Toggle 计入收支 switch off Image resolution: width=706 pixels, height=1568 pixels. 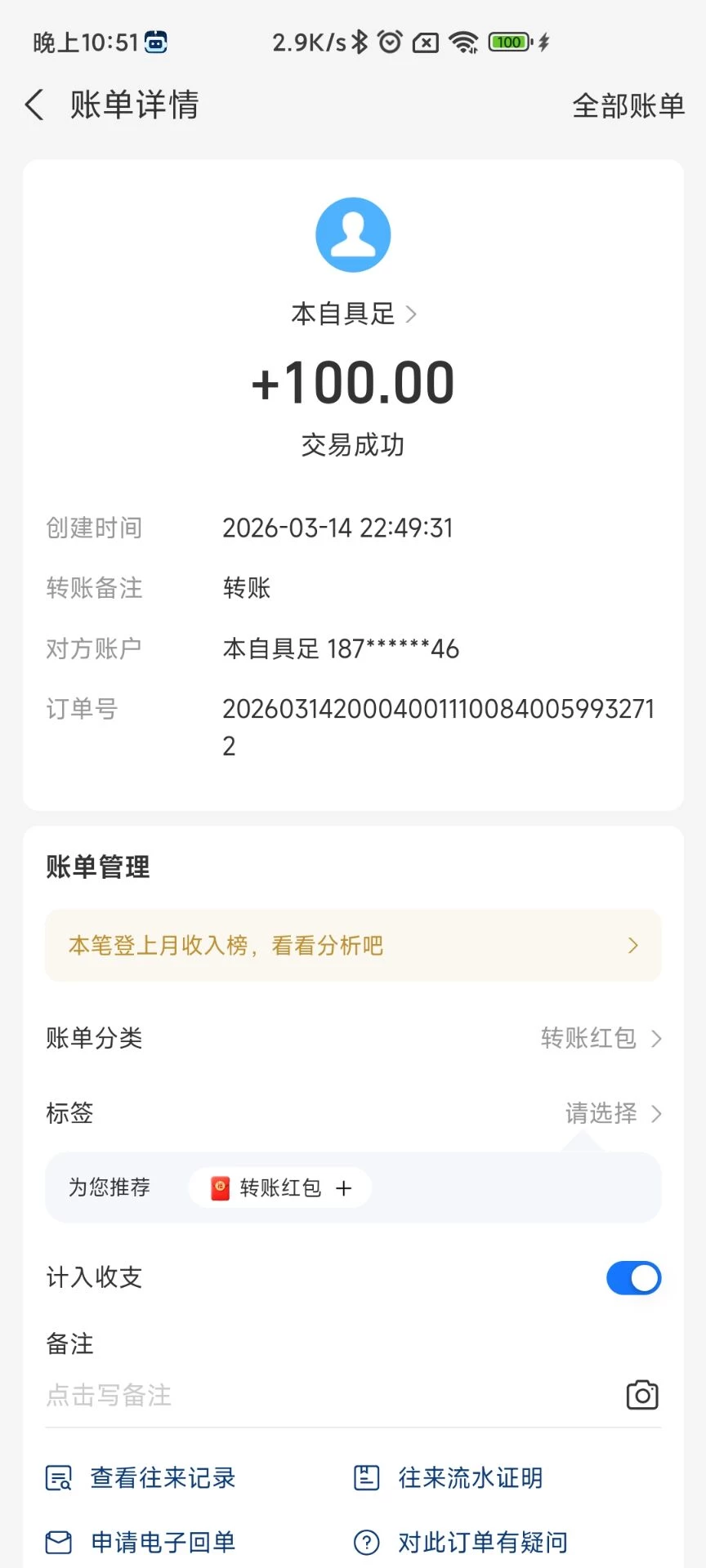pos(633,1278)
